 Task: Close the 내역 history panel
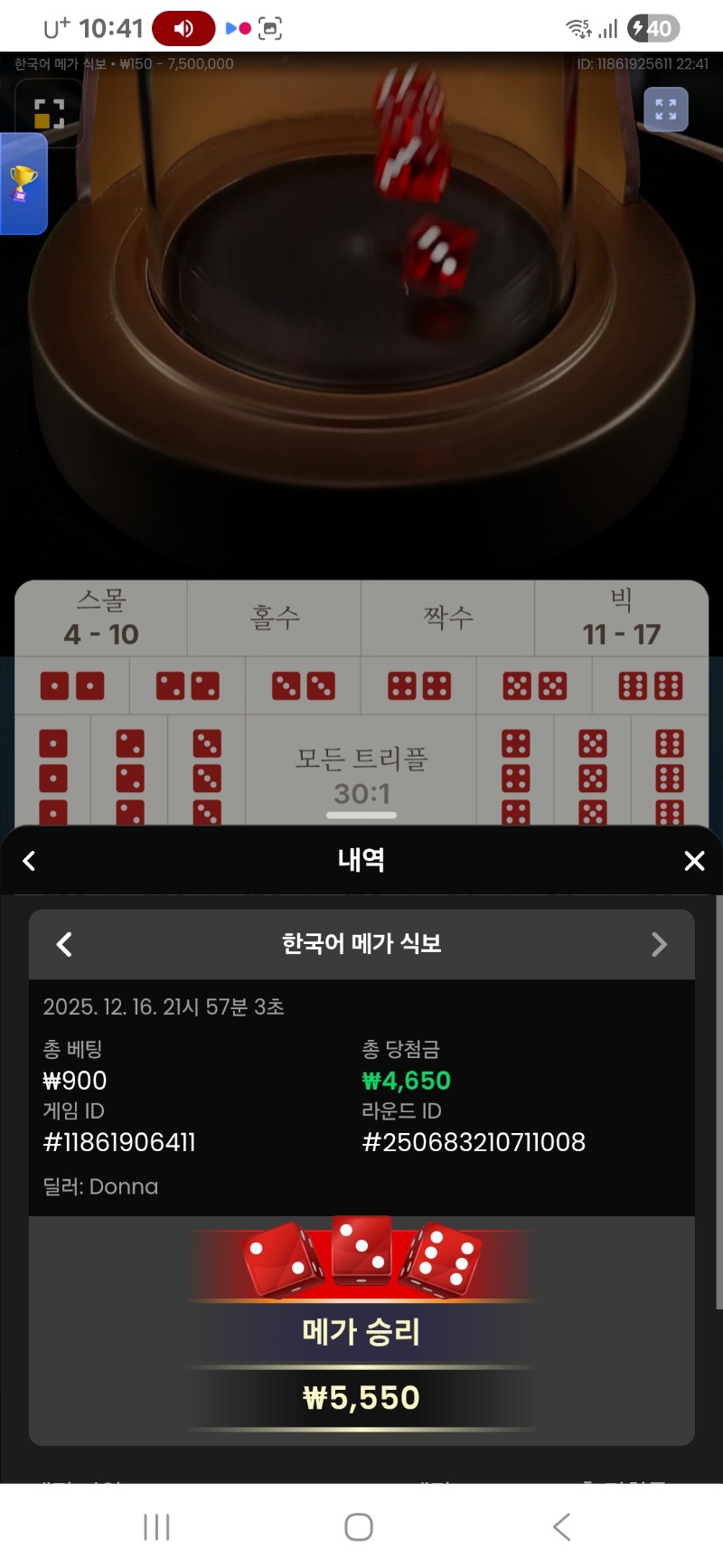[694, 861]
